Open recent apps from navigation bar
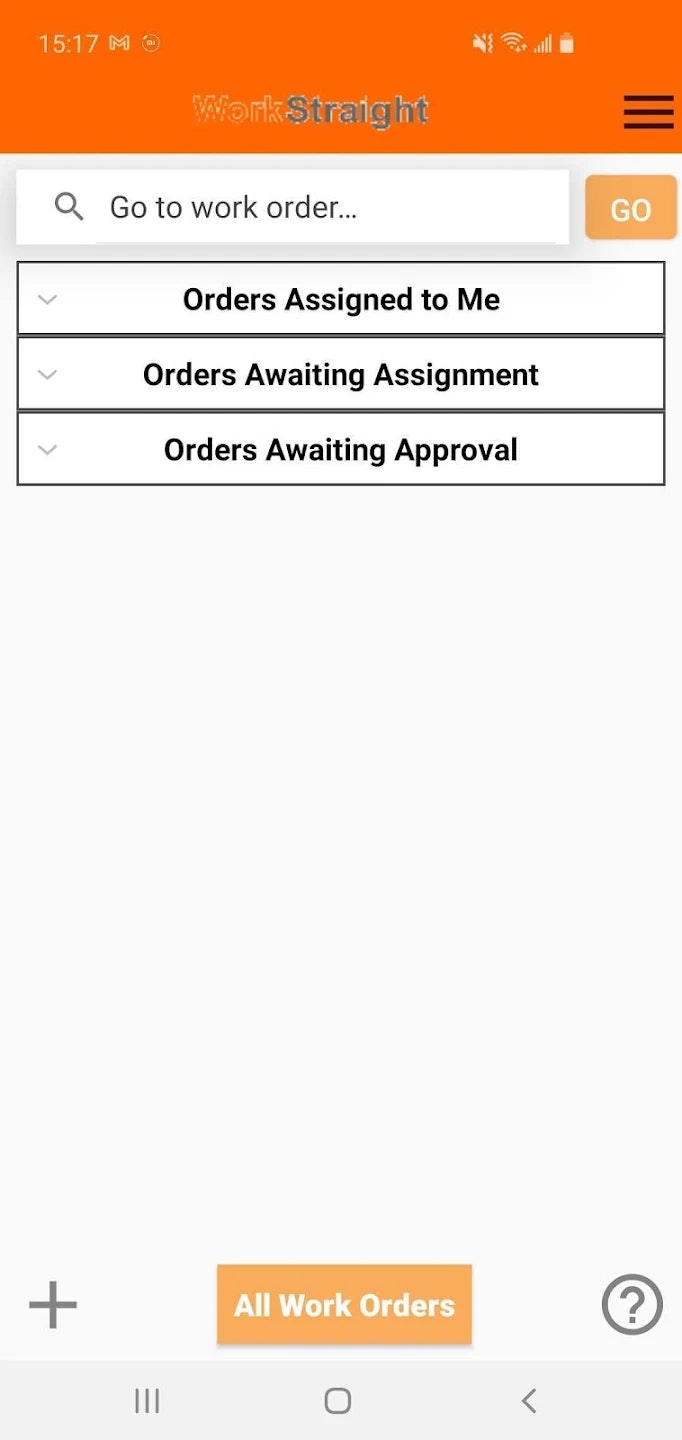682x1440 pixels. point(147,1400)
